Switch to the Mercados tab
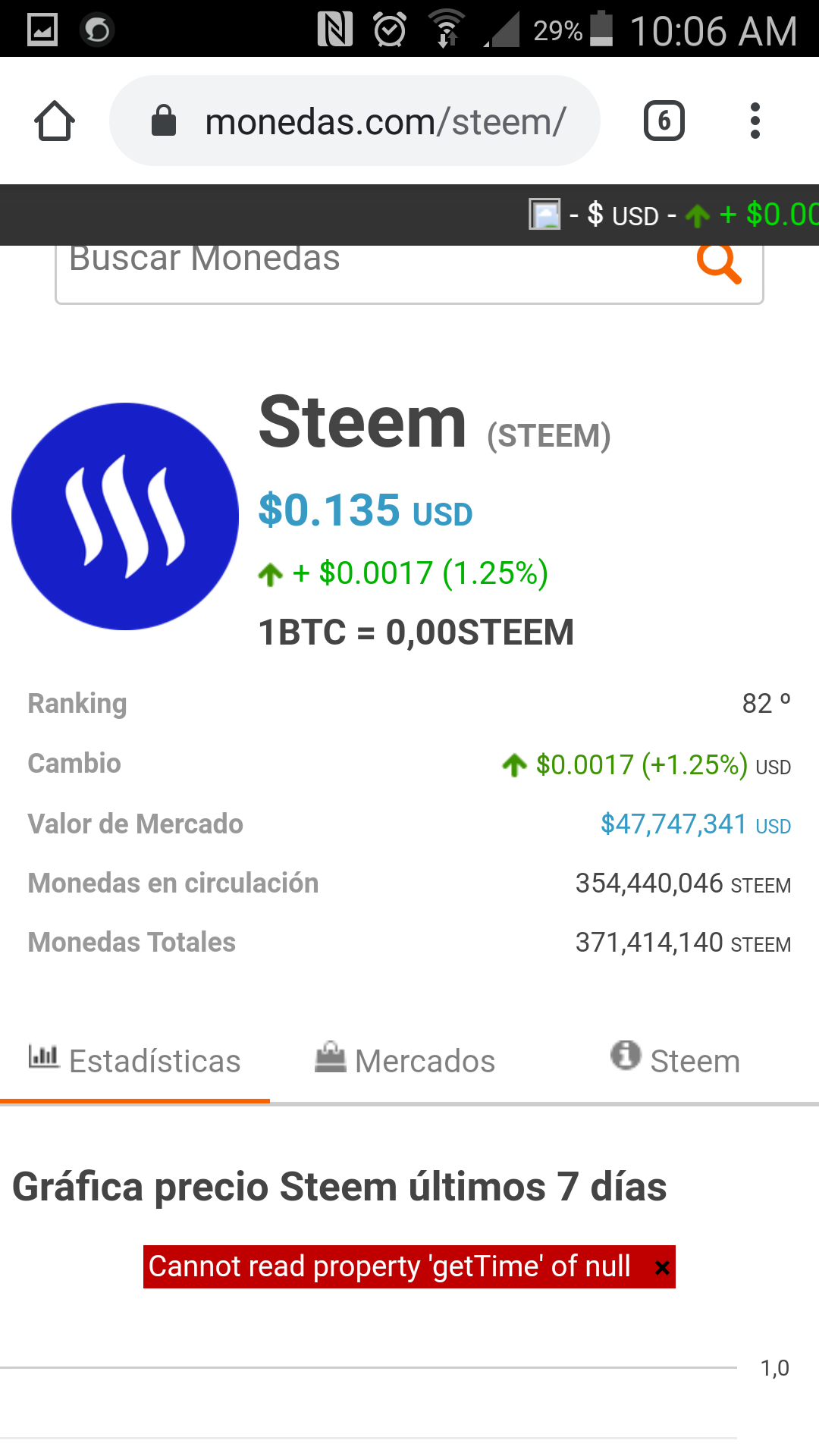This screenshot has height=1456, width=819. pos(406,1061)
